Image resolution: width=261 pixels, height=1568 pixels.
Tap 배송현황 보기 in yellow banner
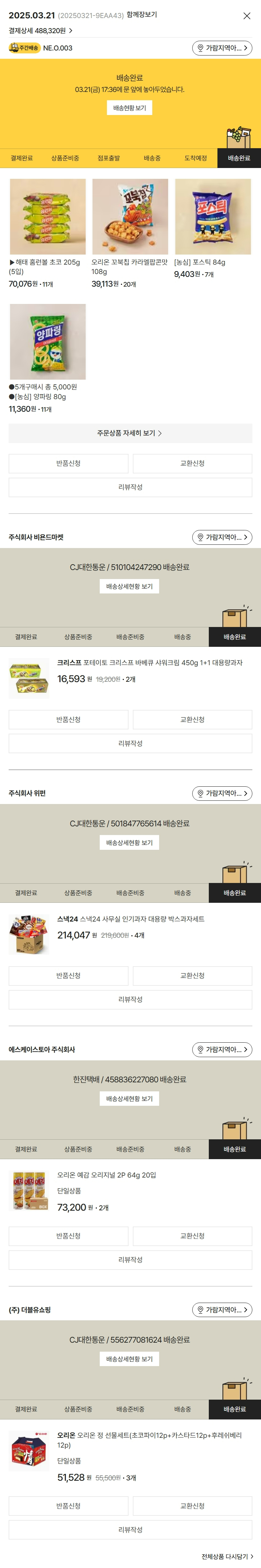tap(130, 108)
